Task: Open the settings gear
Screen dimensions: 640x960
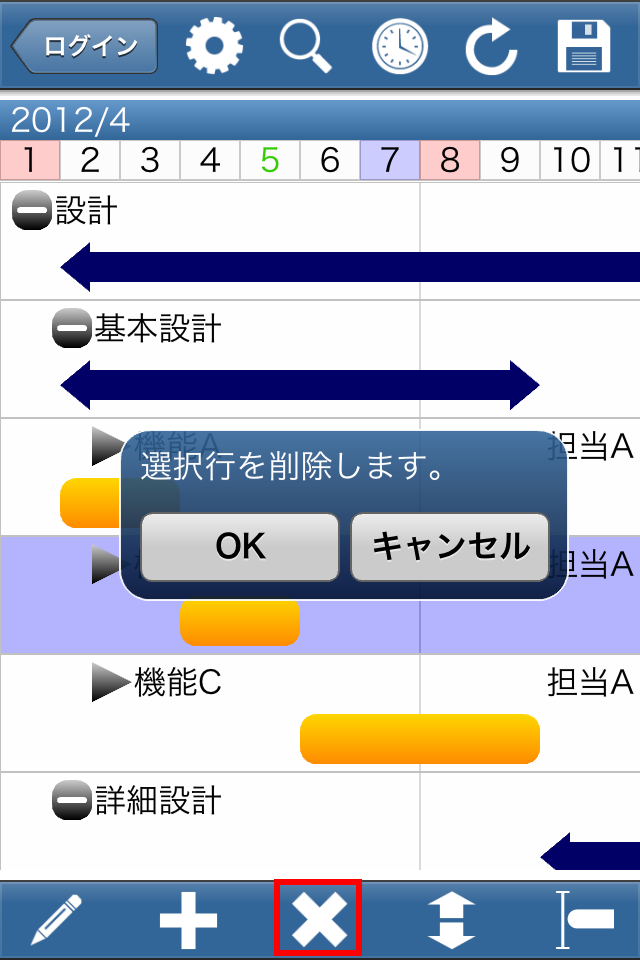Action: 214,46
